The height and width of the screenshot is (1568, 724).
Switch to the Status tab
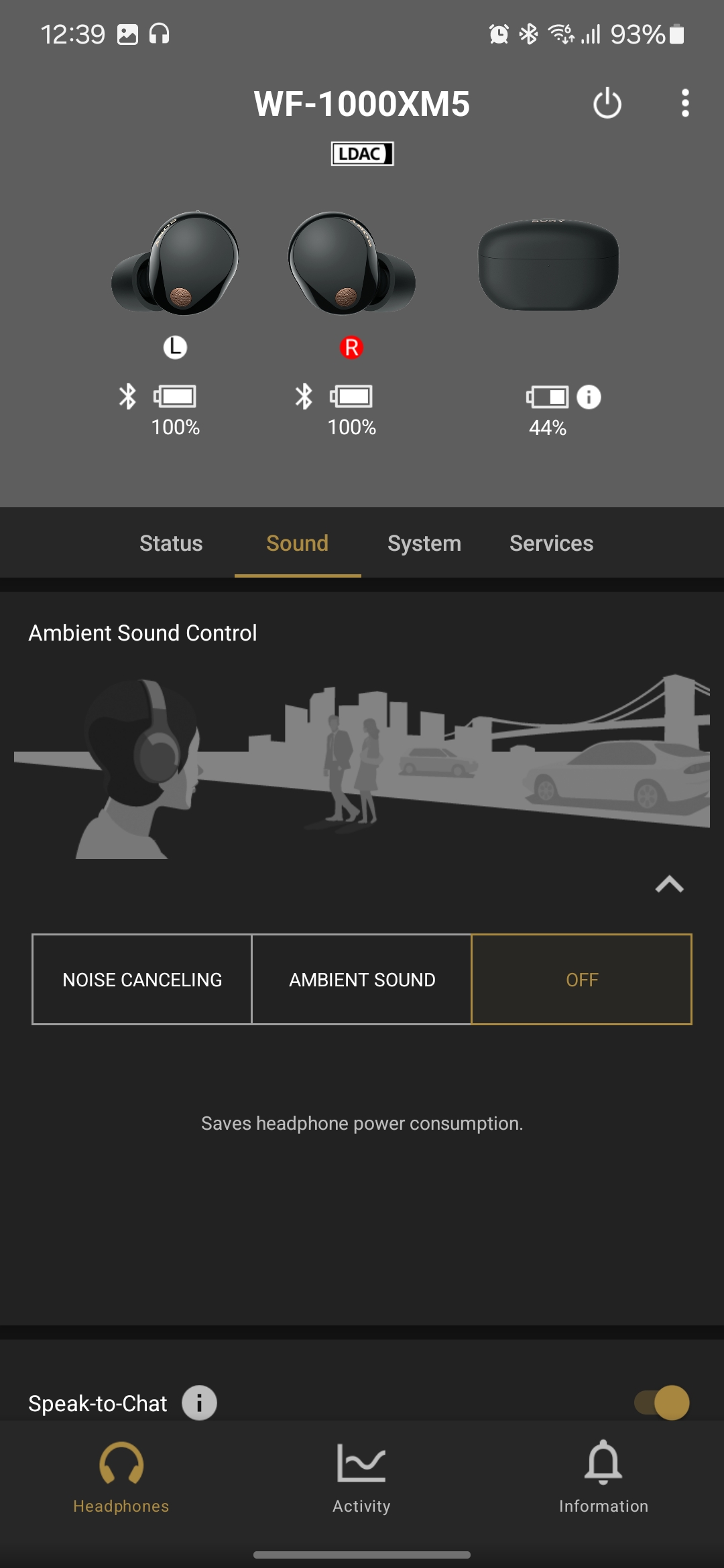(x=171, y=543)
